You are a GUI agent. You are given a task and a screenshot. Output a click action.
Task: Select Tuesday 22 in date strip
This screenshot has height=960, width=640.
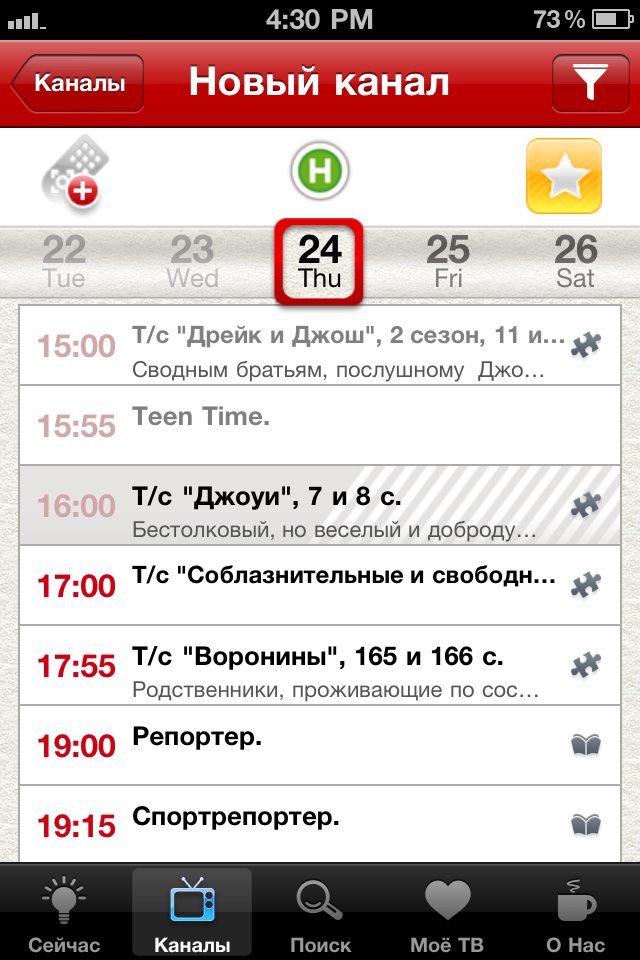[64, 261]
